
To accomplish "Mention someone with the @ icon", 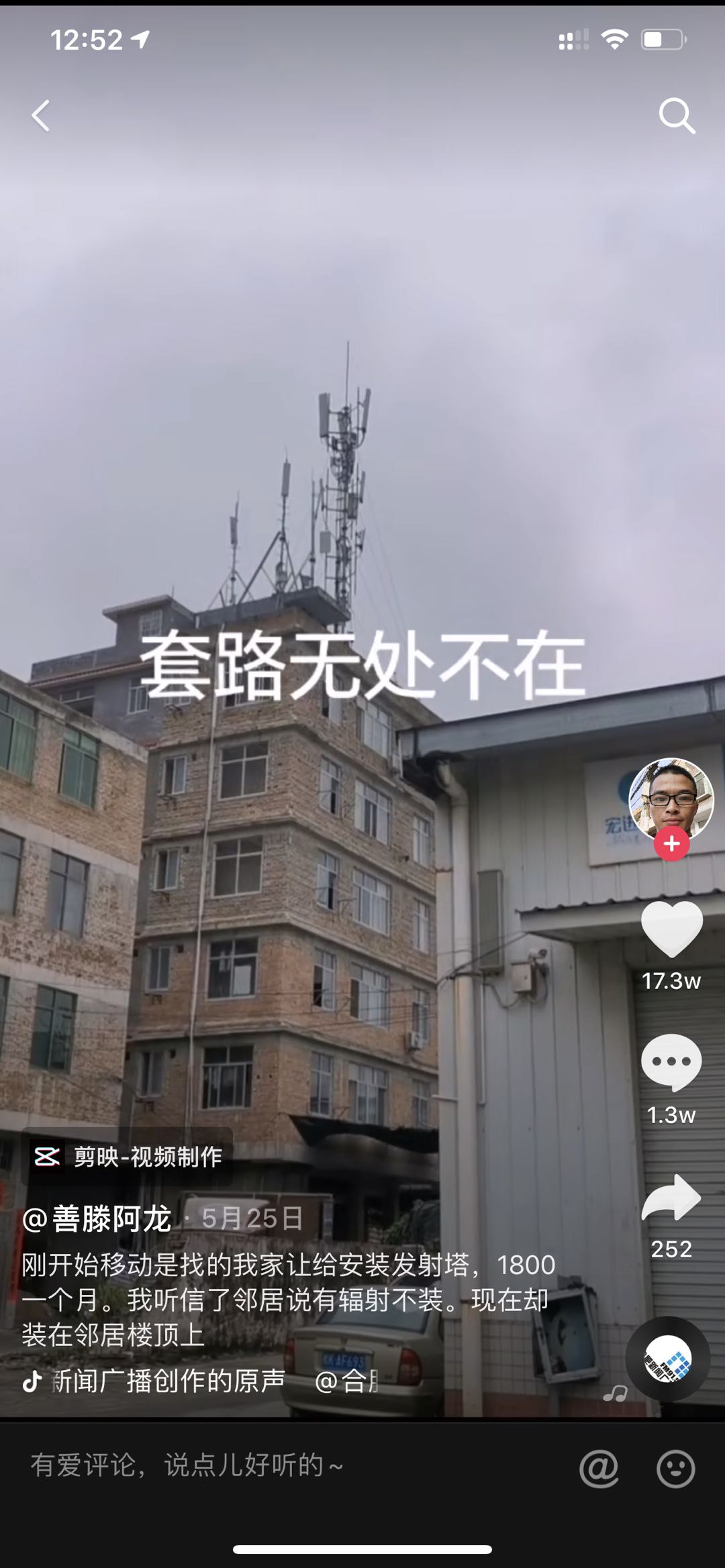I will click(599, 1468).
